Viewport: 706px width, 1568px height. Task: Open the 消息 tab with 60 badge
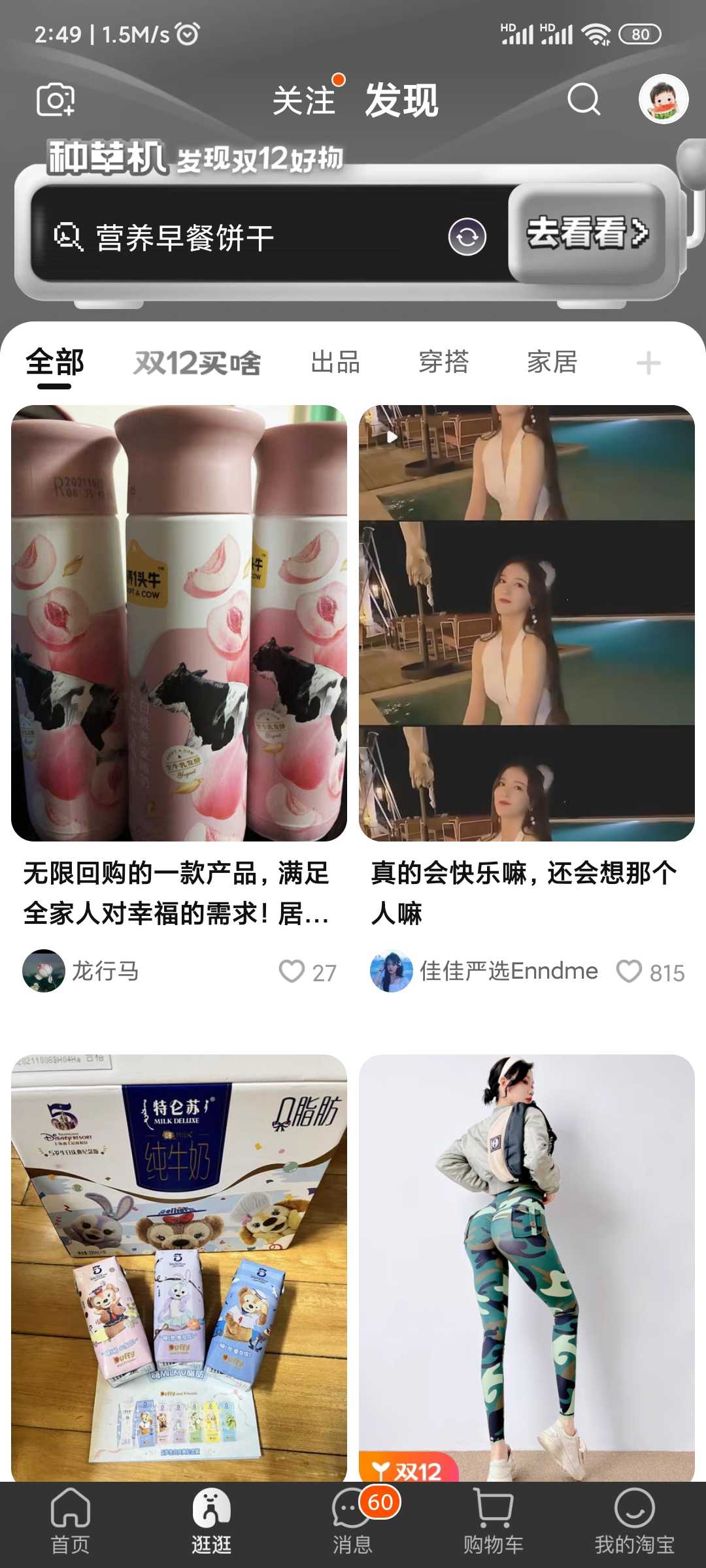click(x=352, y=1522)
